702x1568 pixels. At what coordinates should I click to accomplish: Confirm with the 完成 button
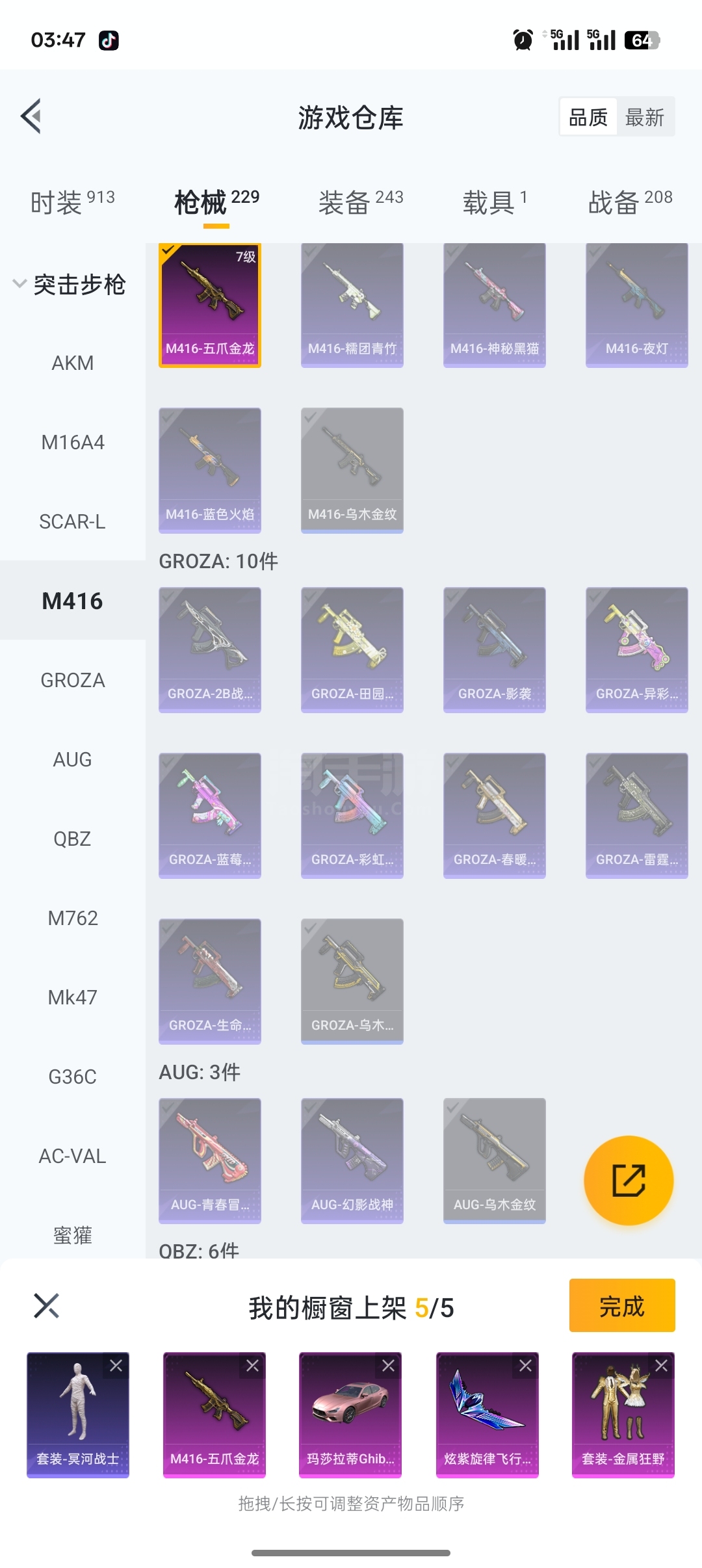coord(622,1305)
